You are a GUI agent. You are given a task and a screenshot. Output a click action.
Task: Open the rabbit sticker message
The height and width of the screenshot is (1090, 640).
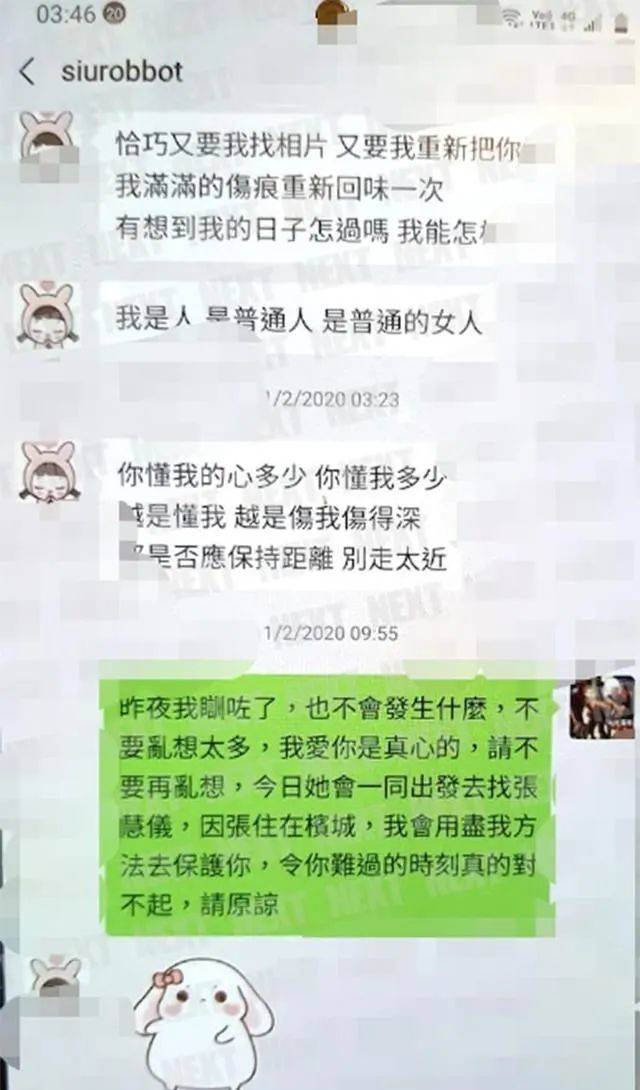205,1025
